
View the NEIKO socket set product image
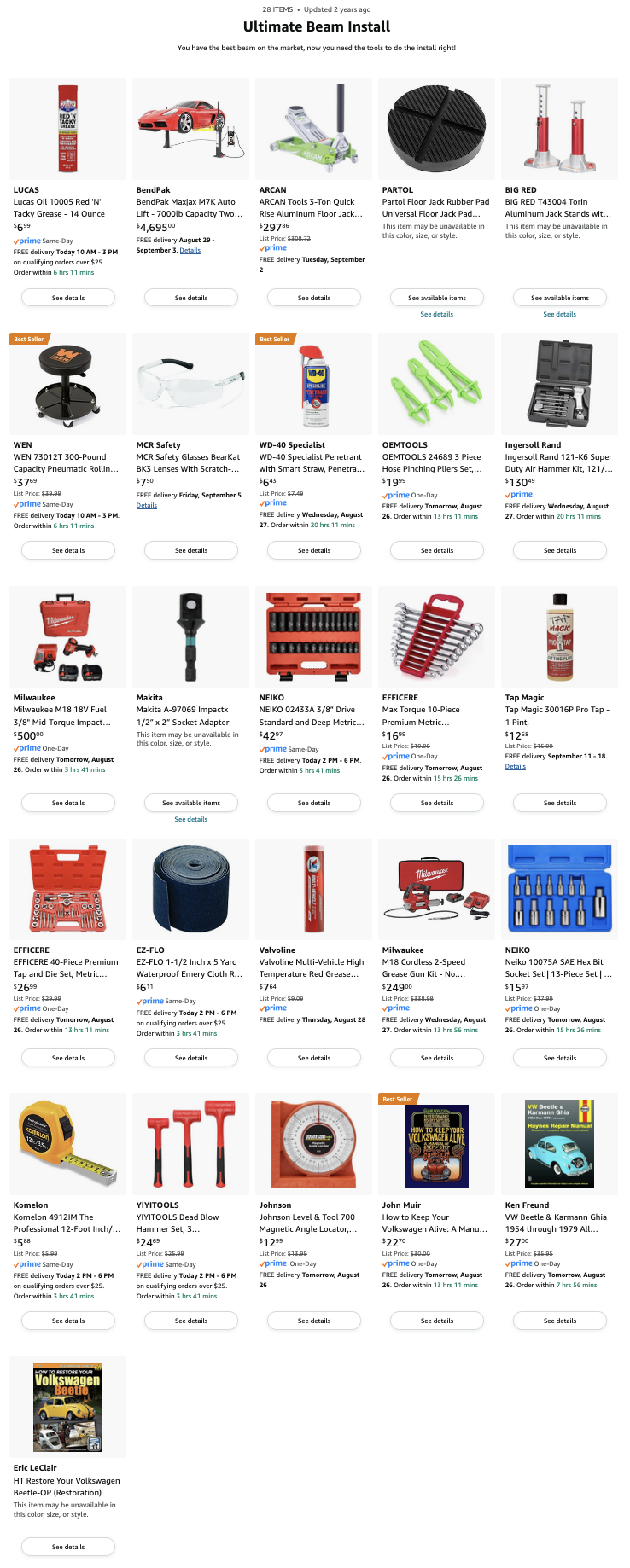[314, 636]
